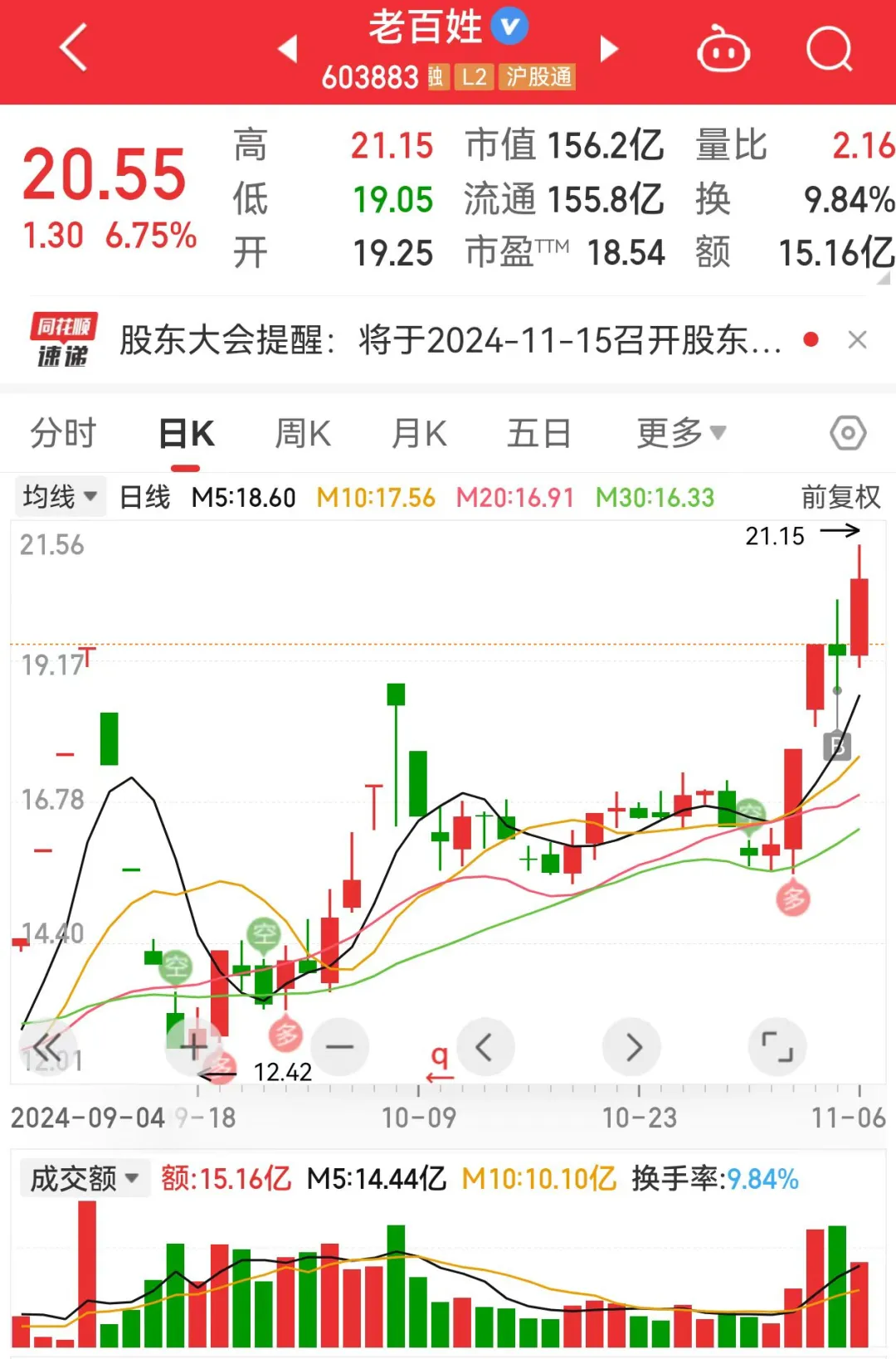
Task: Switch to the 月K chart tab
Action: point(419,433)
